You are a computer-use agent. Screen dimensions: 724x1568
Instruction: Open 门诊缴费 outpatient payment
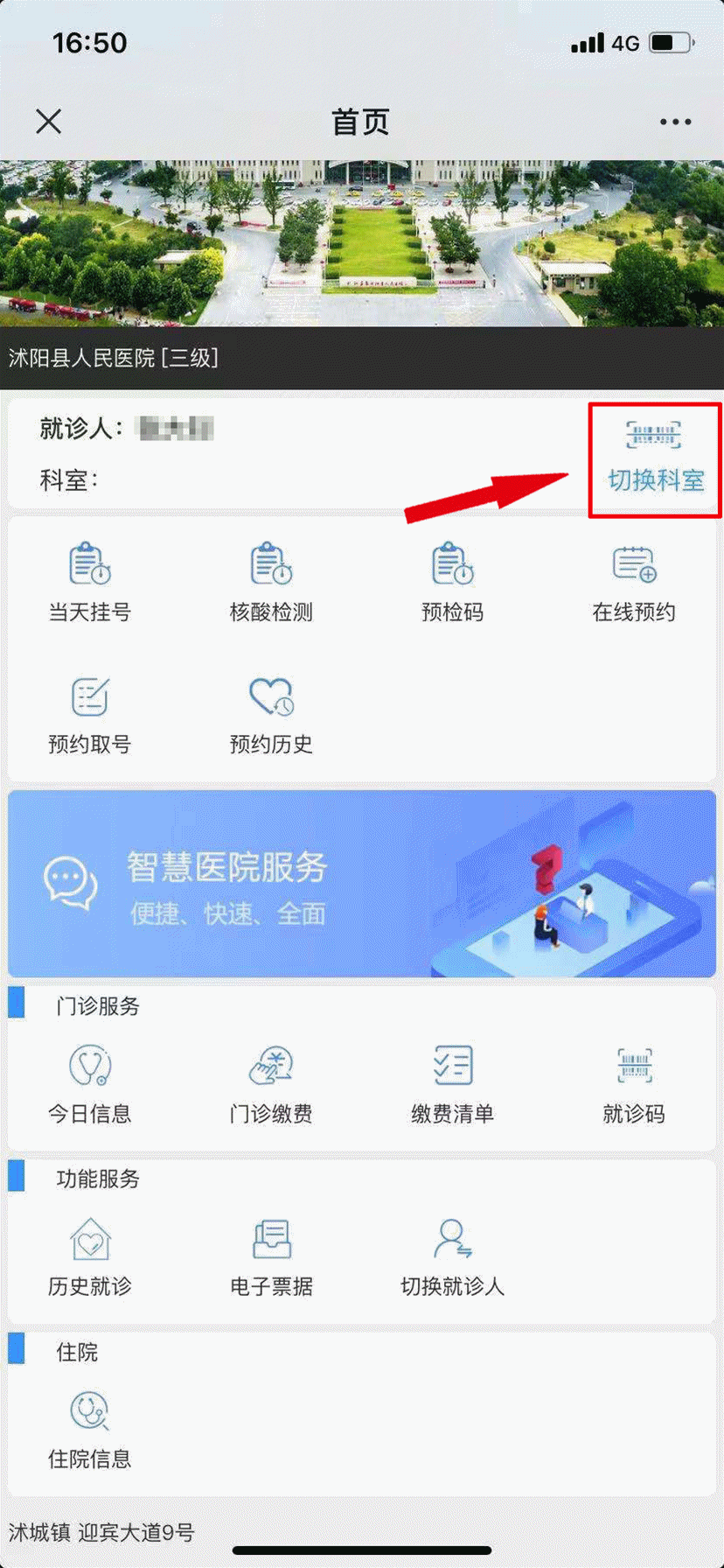pyautogui.click(x=271, y=1083)
